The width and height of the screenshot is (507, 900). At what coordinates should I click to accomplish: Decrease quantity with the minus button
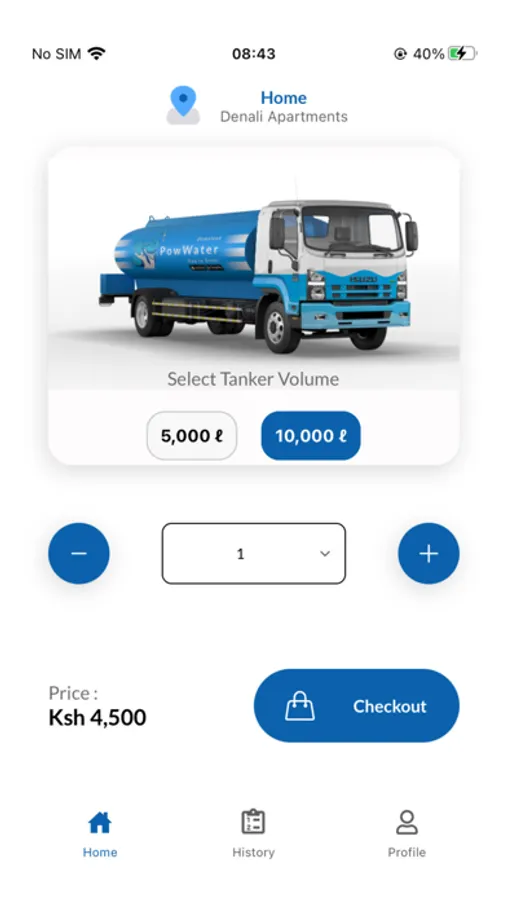79,553
